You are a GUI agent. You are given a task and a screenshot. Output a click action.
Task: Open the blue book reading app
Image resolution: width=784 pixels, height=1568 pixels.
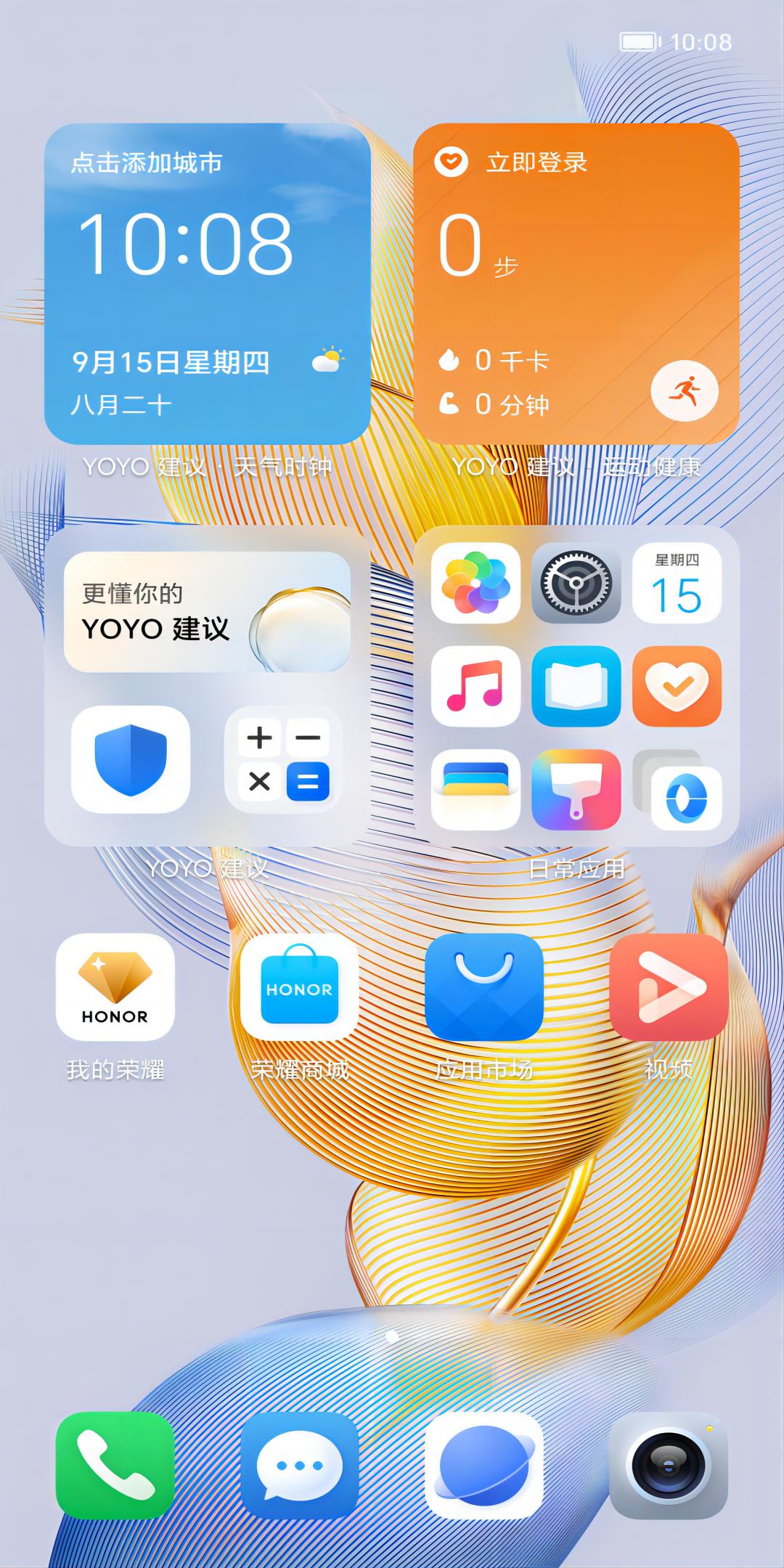[576, 686]
